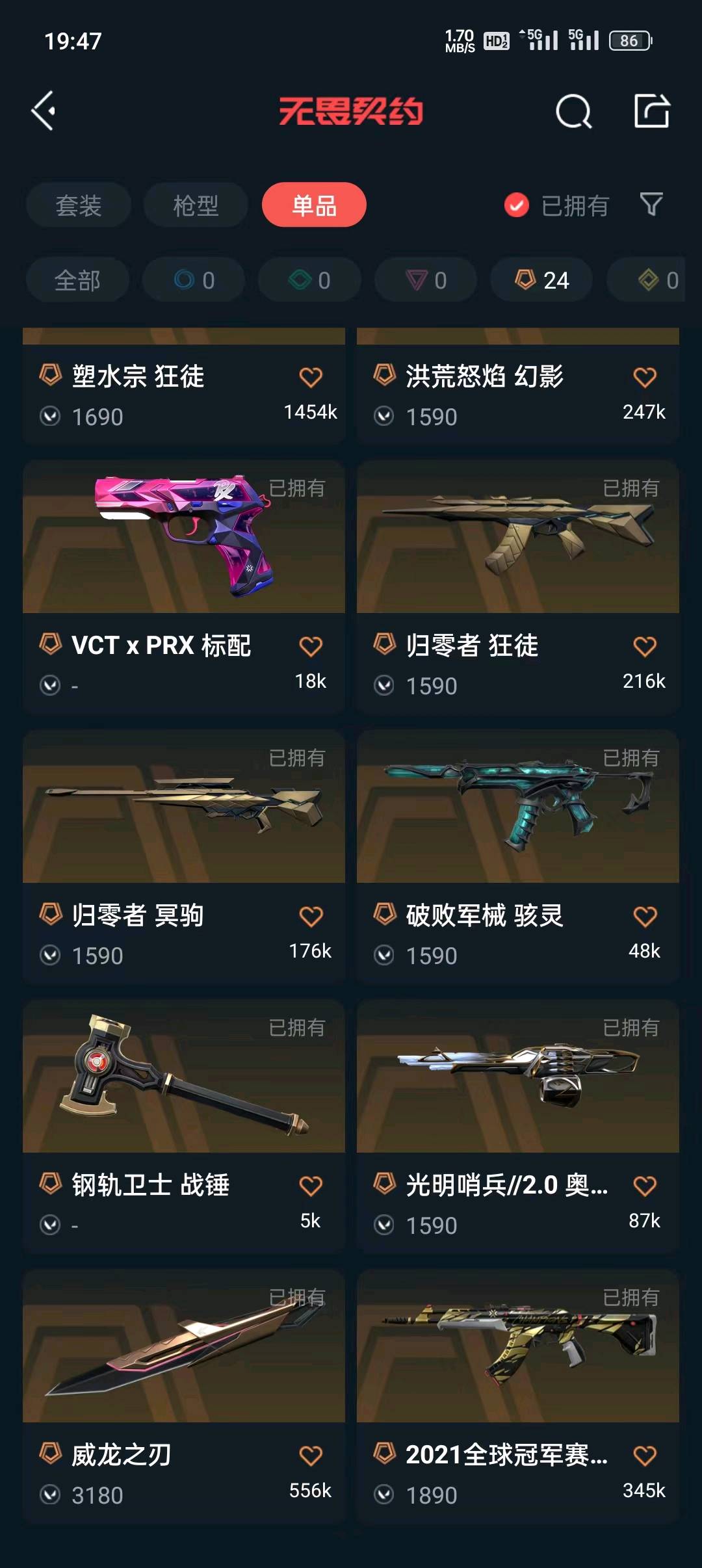This screenshot has width=702, height=1568.
Task: Select the orange rarity chip showing 24
Action: pos(541,280)
